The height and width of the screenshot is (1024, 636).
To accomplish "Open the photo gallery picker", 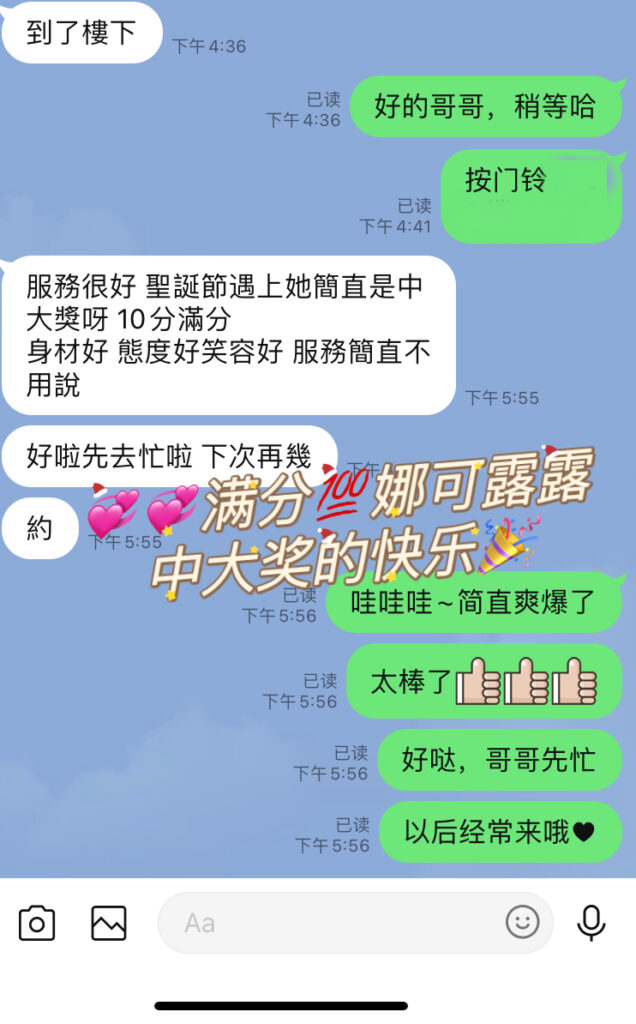I will pyautogui.click(x=109, y=922).
